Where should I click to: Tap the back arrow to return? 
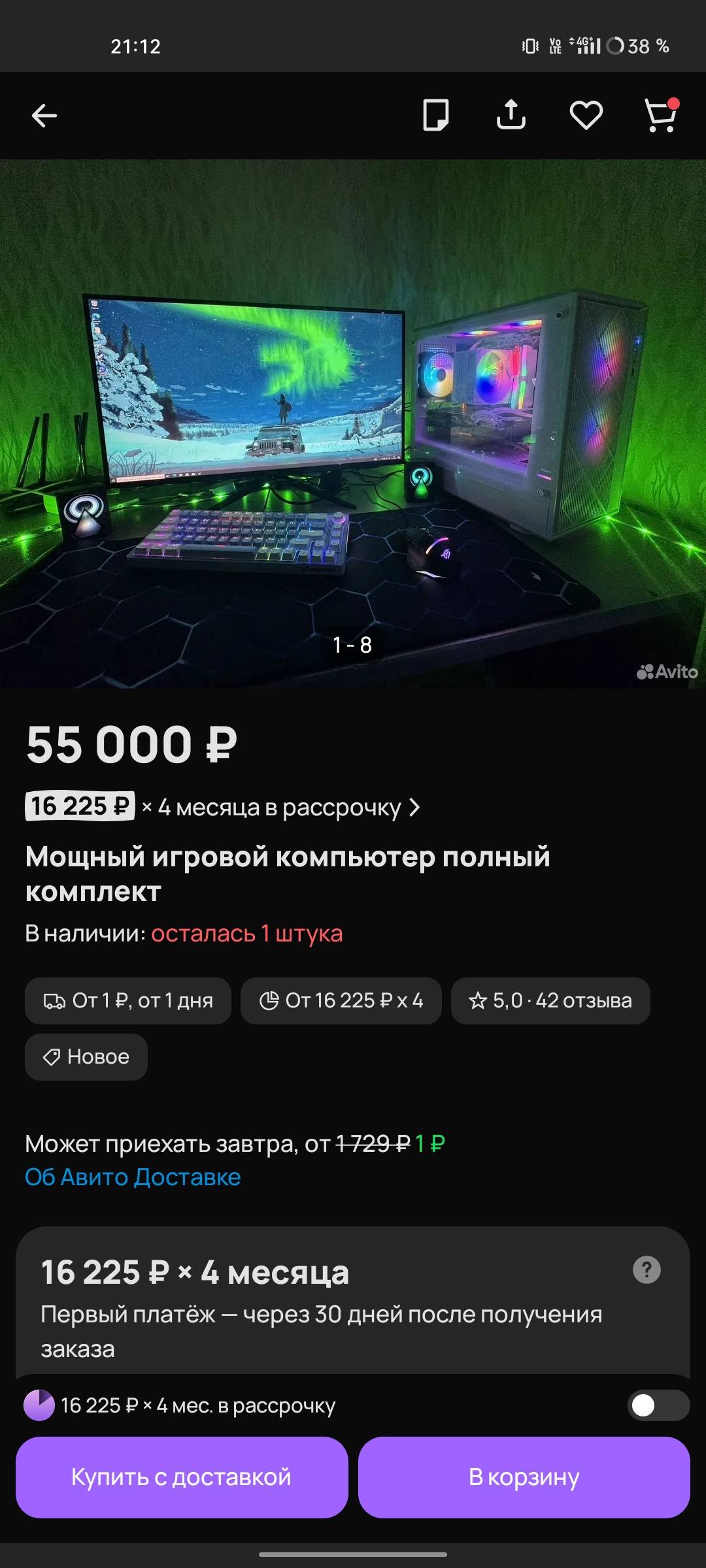[44, 116]
